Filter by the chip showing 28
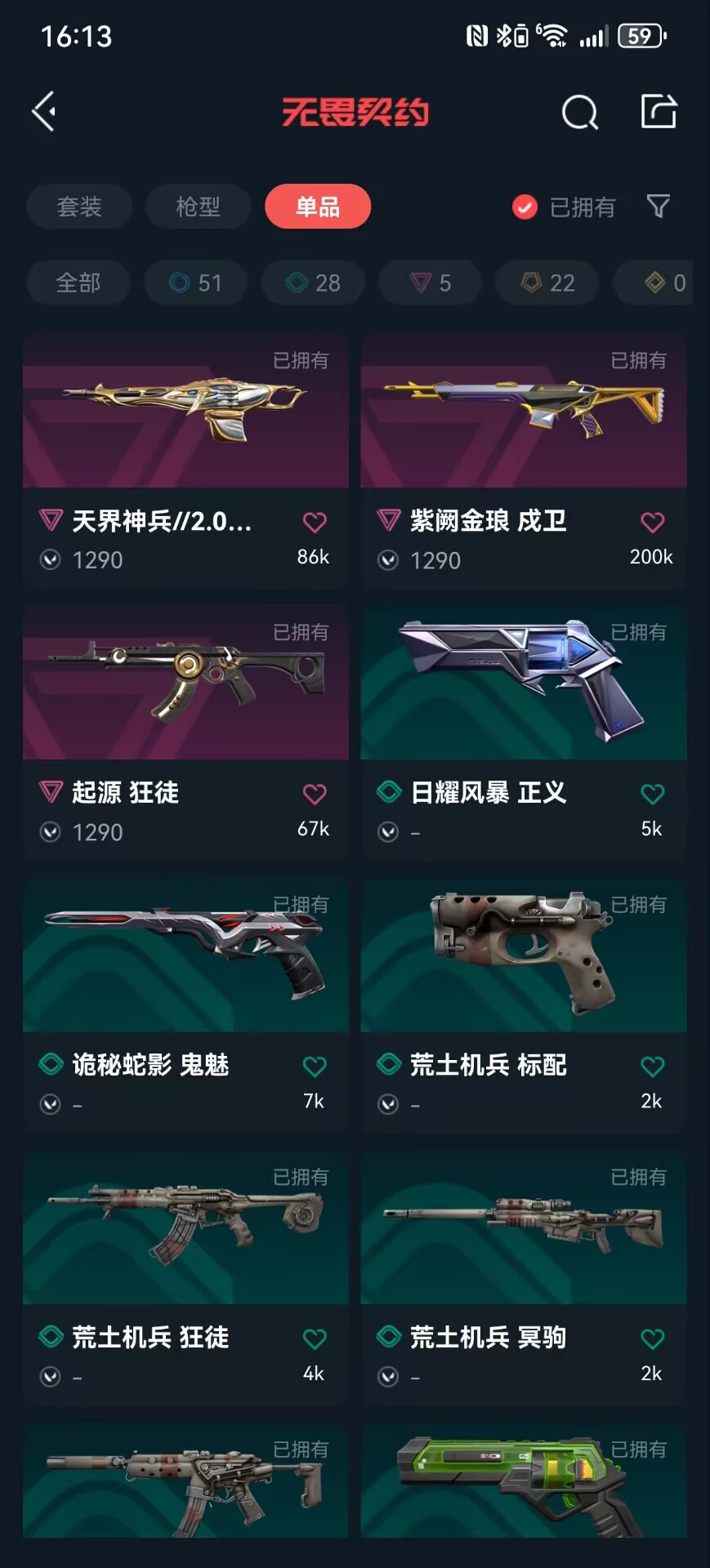Screen dimensions: 710x1568 pyautogui.click(x=314, y=283)
